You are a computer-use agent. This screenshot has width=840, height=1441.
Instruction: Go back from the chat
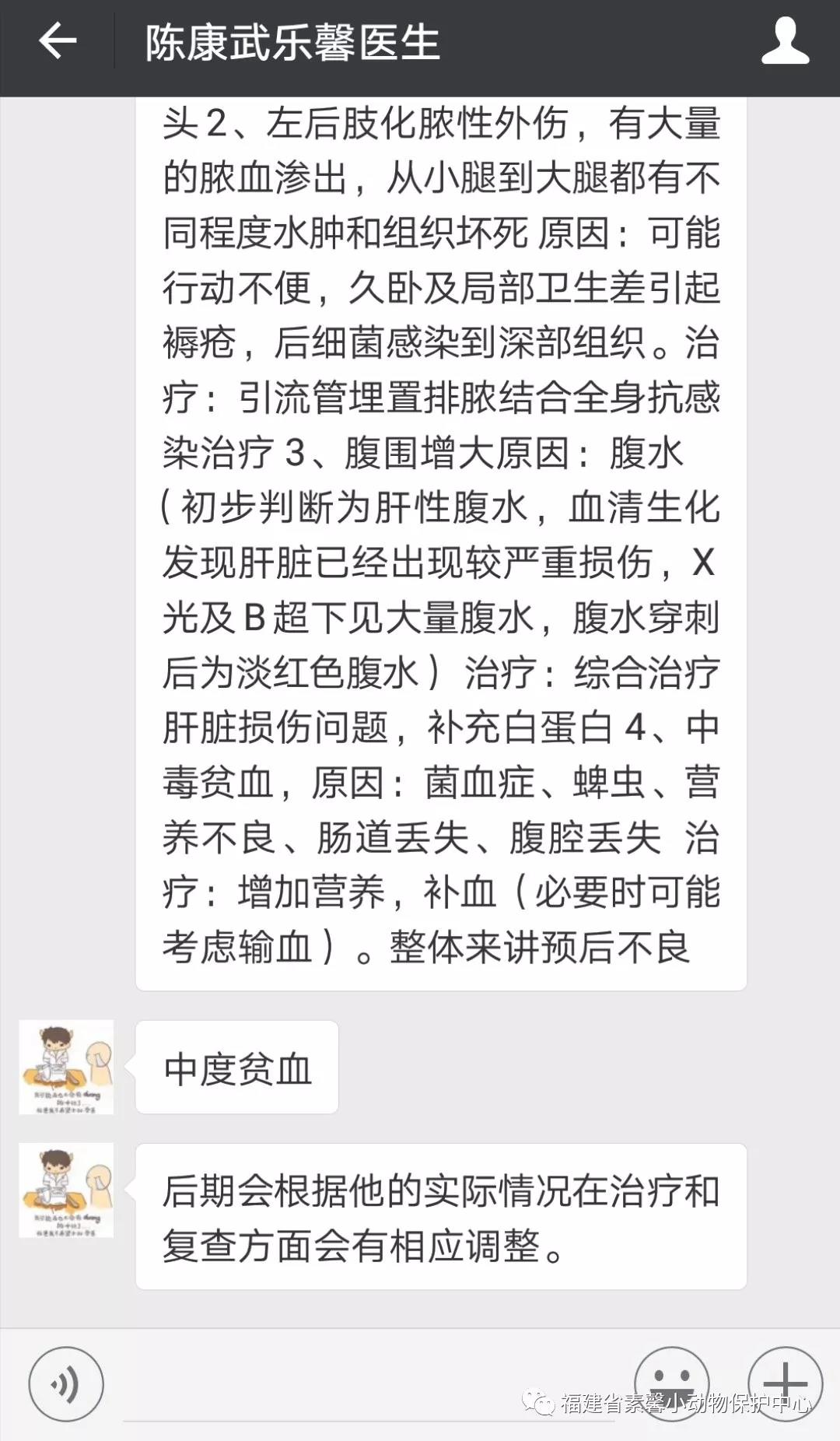pyautogui.click(x=58, y=40)
